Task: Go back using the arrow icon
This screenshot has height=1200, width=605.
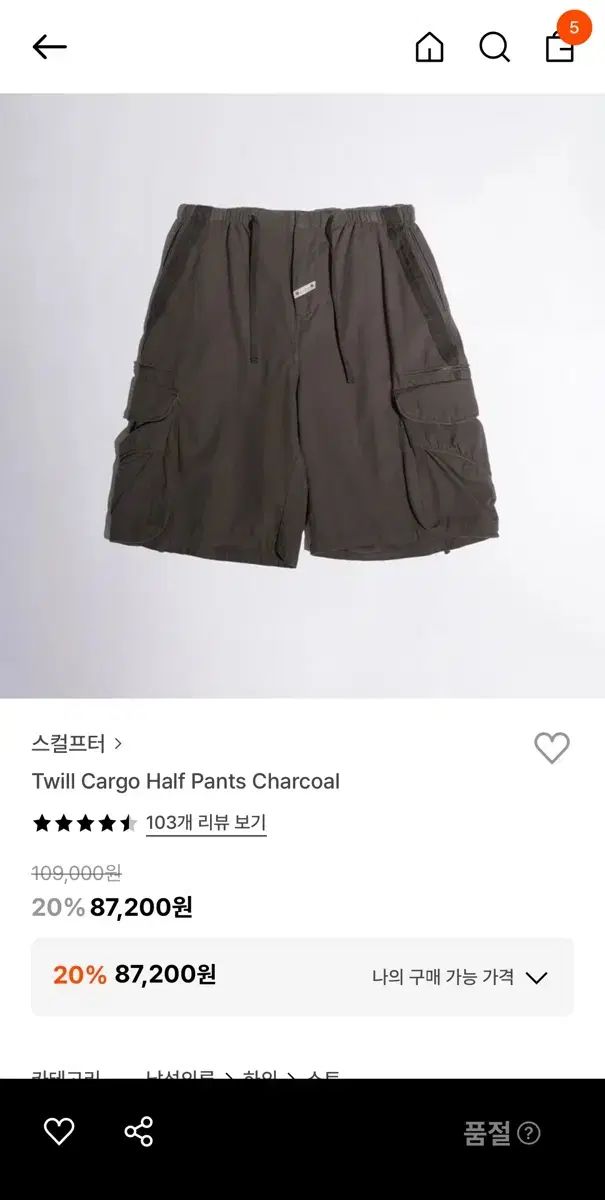Action: coord(49,47)
